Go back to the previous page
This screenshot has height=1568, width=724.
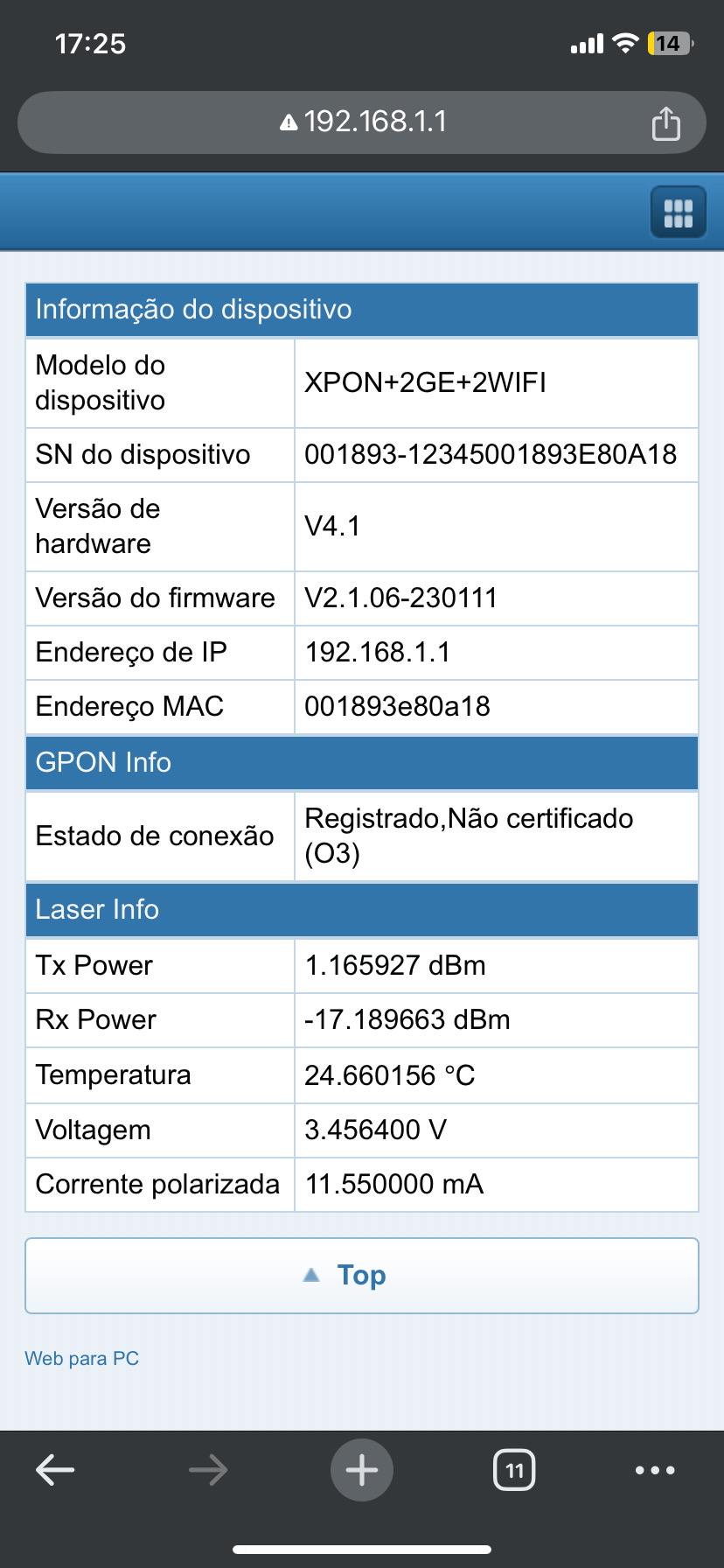point(55,1470)
